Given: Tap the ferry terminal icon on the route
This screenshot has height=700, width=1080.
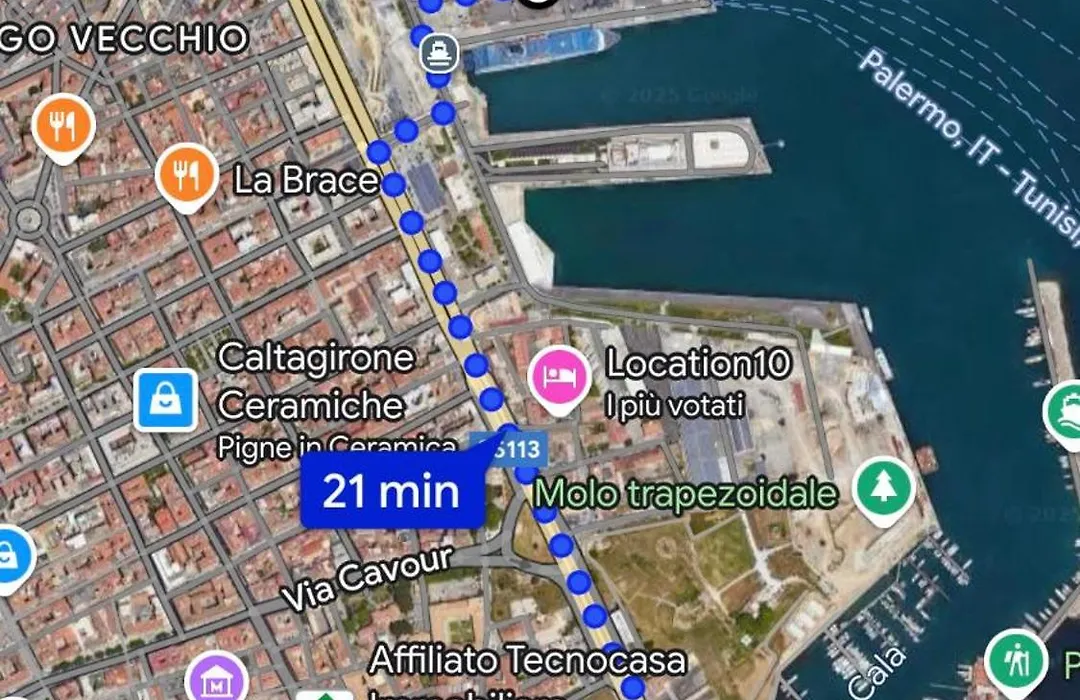Looking at the screenshot, I should click(x=439, y=50).
